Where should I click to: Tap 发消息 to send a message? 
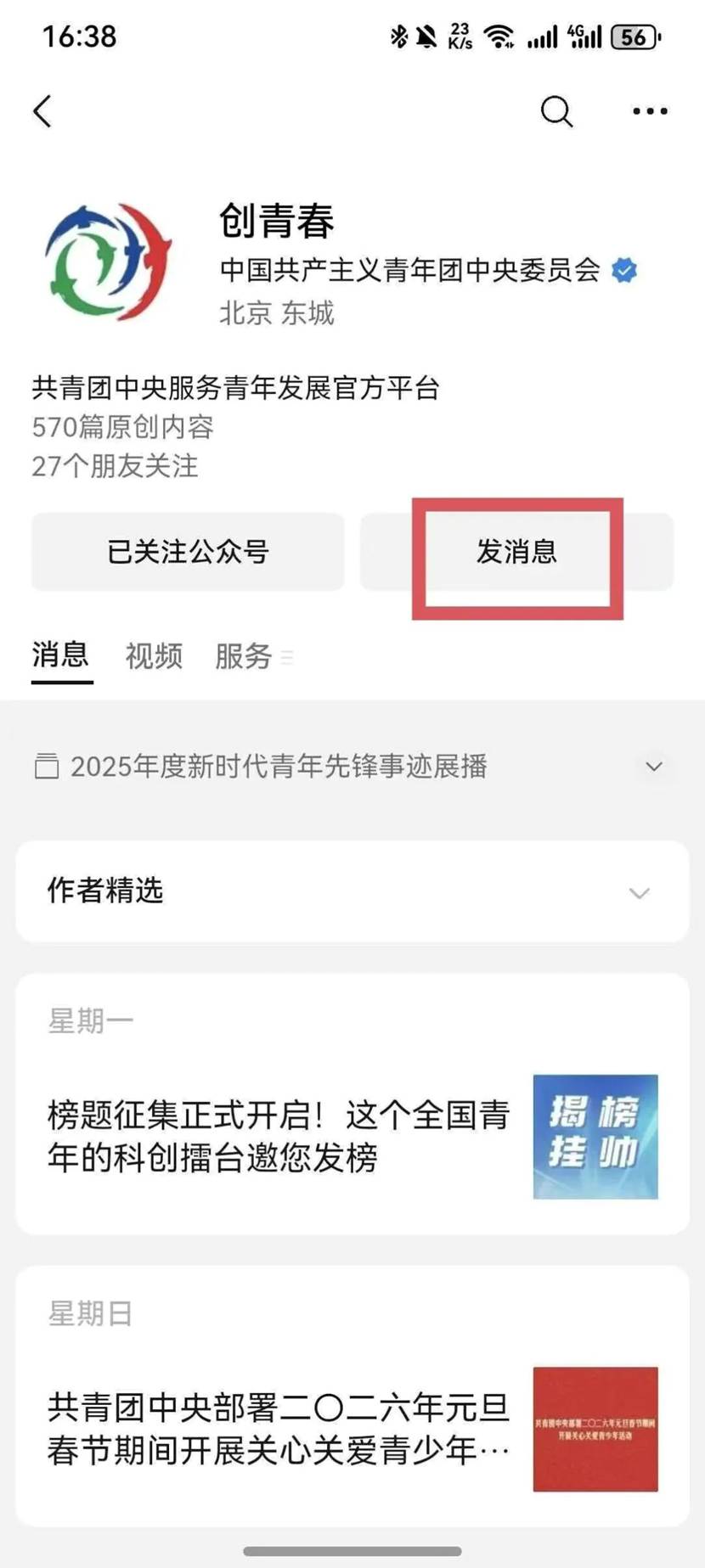click(x=516, y=552)
